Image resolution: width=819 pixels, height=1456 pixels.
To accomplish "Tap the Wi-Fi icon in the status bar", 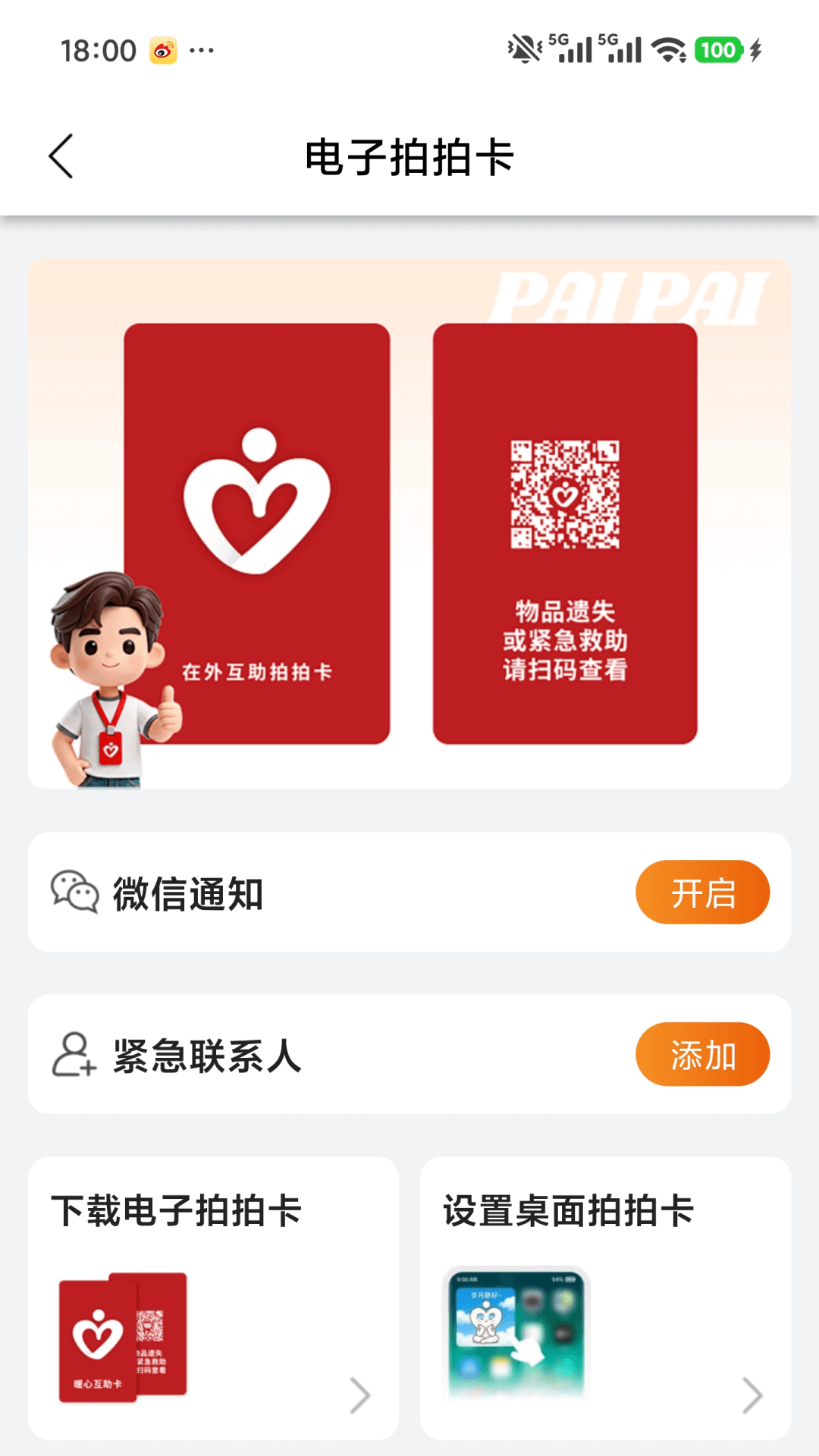I will point(666,50).
